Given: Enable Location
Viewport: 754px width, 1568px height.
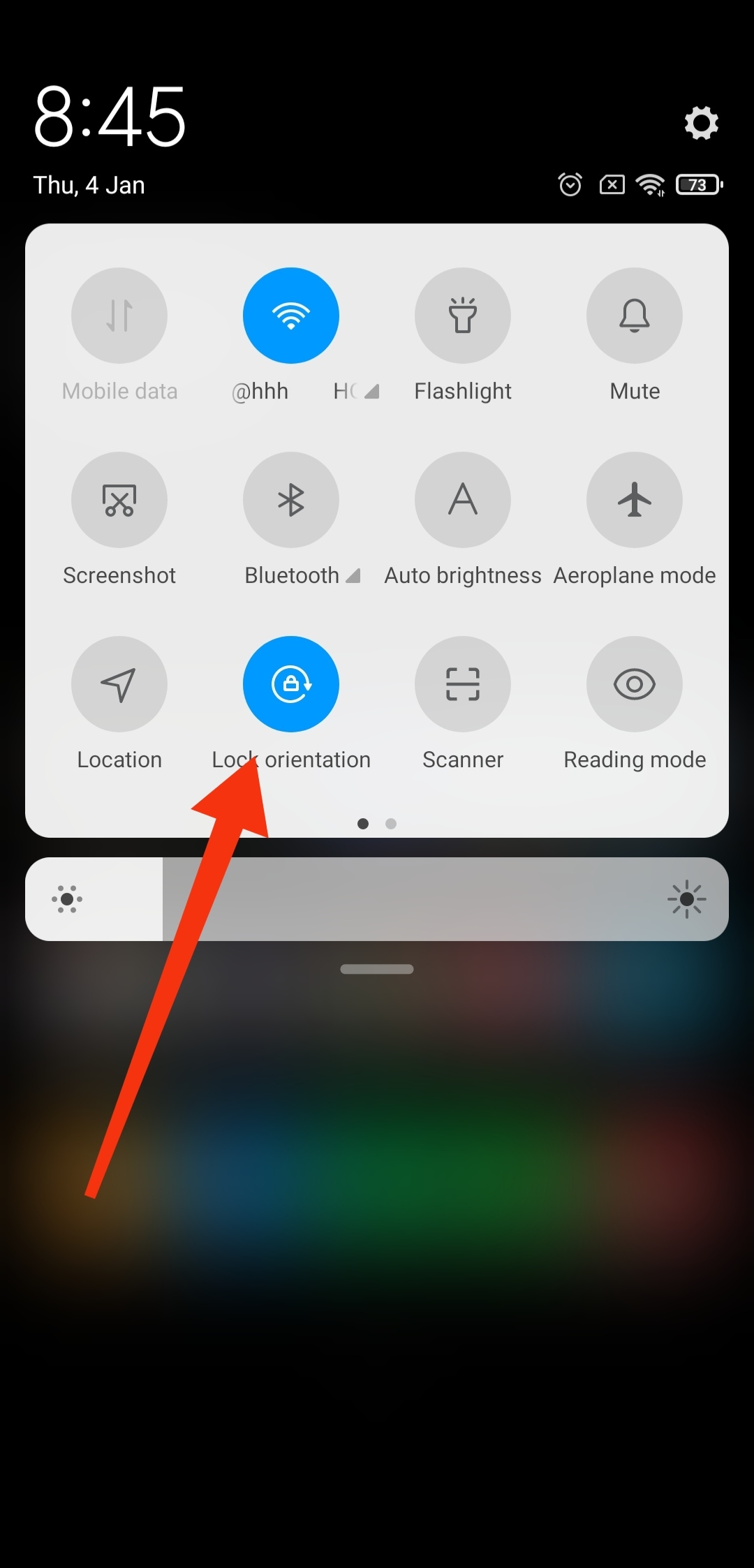Looking at the screenshot, I should pos(119,684).
